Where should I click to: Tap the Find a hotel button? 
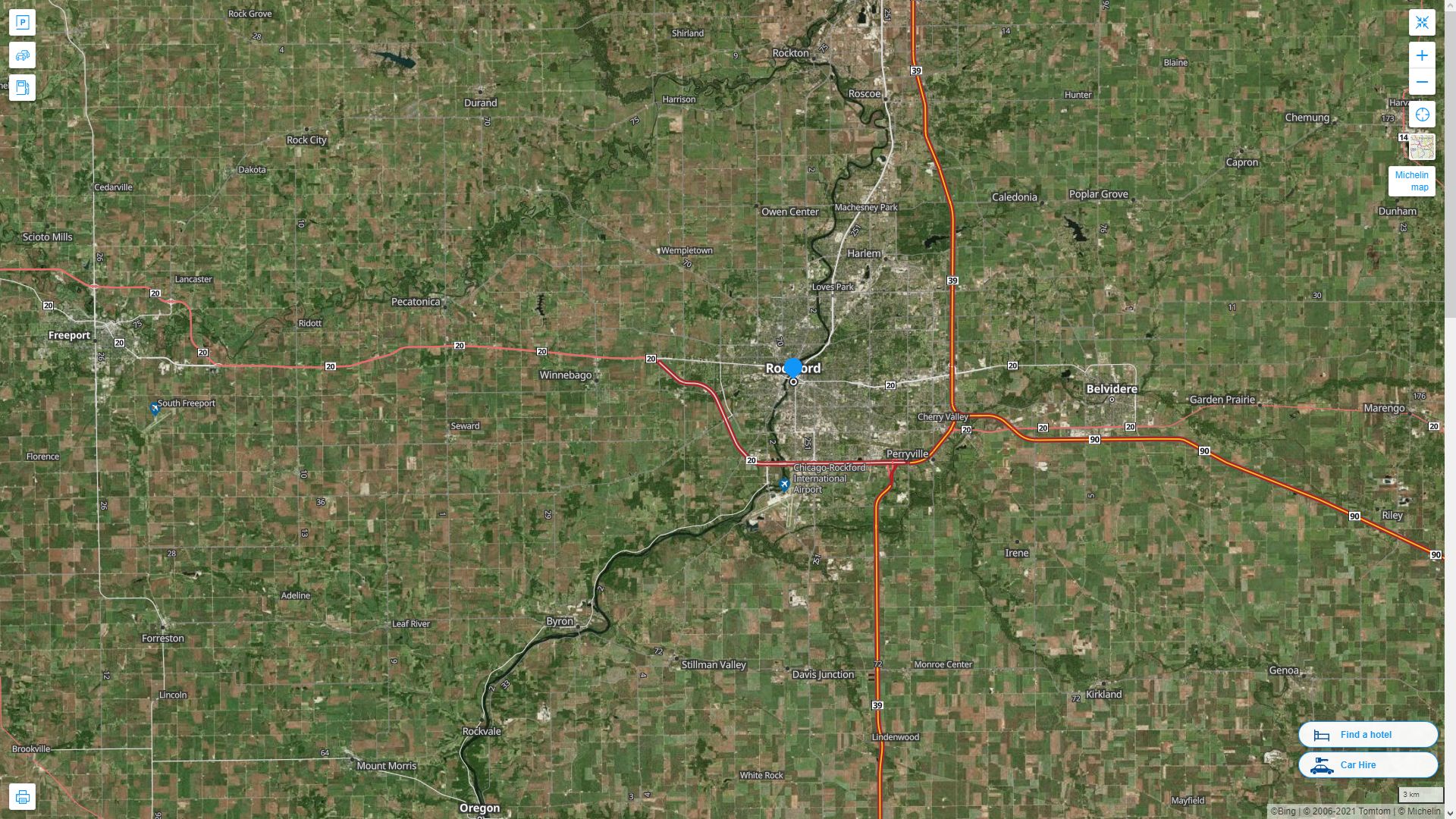[x=1367, y=734]
